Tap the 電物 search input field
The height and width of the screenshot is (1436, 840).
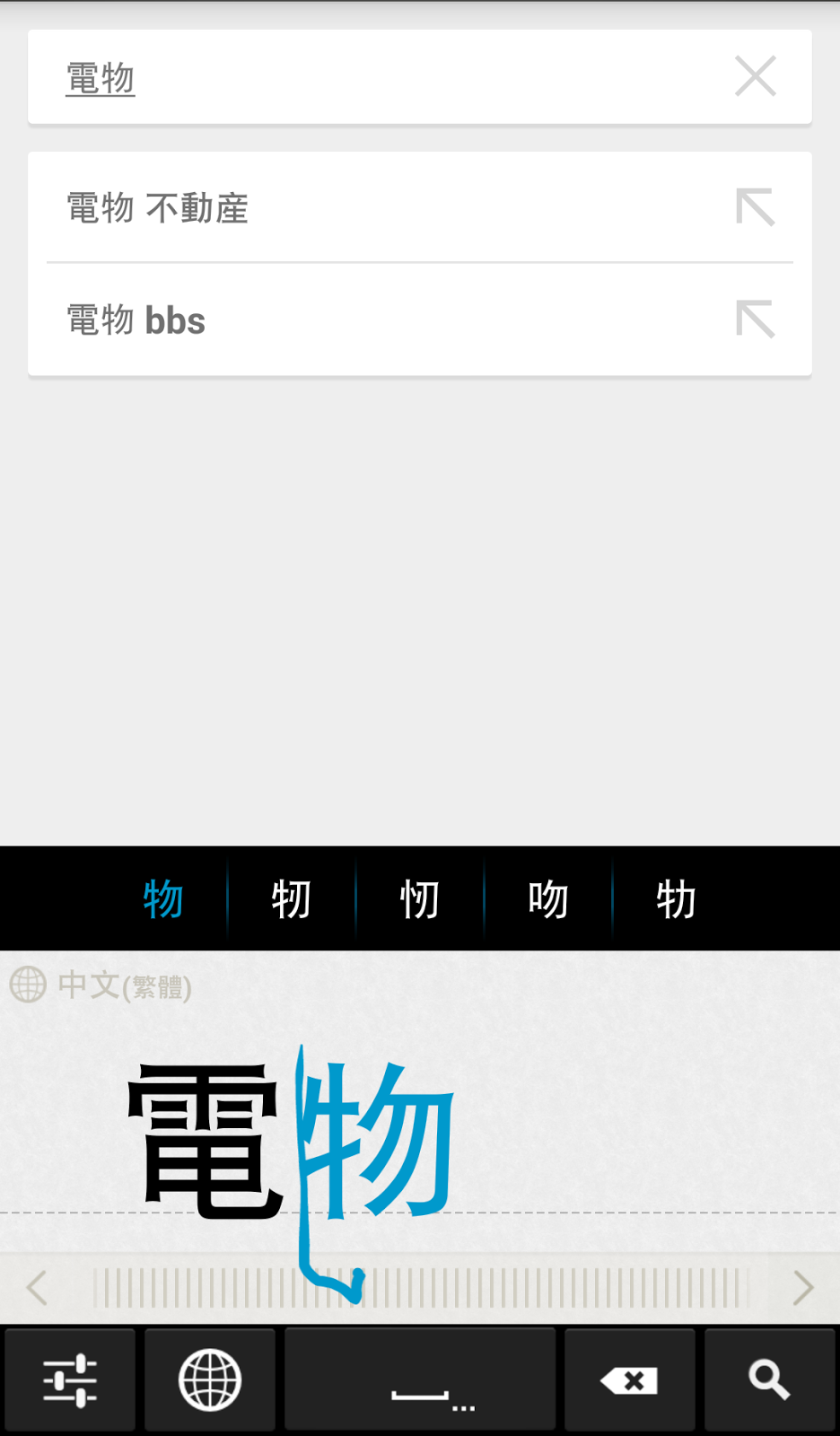point(359,77)
